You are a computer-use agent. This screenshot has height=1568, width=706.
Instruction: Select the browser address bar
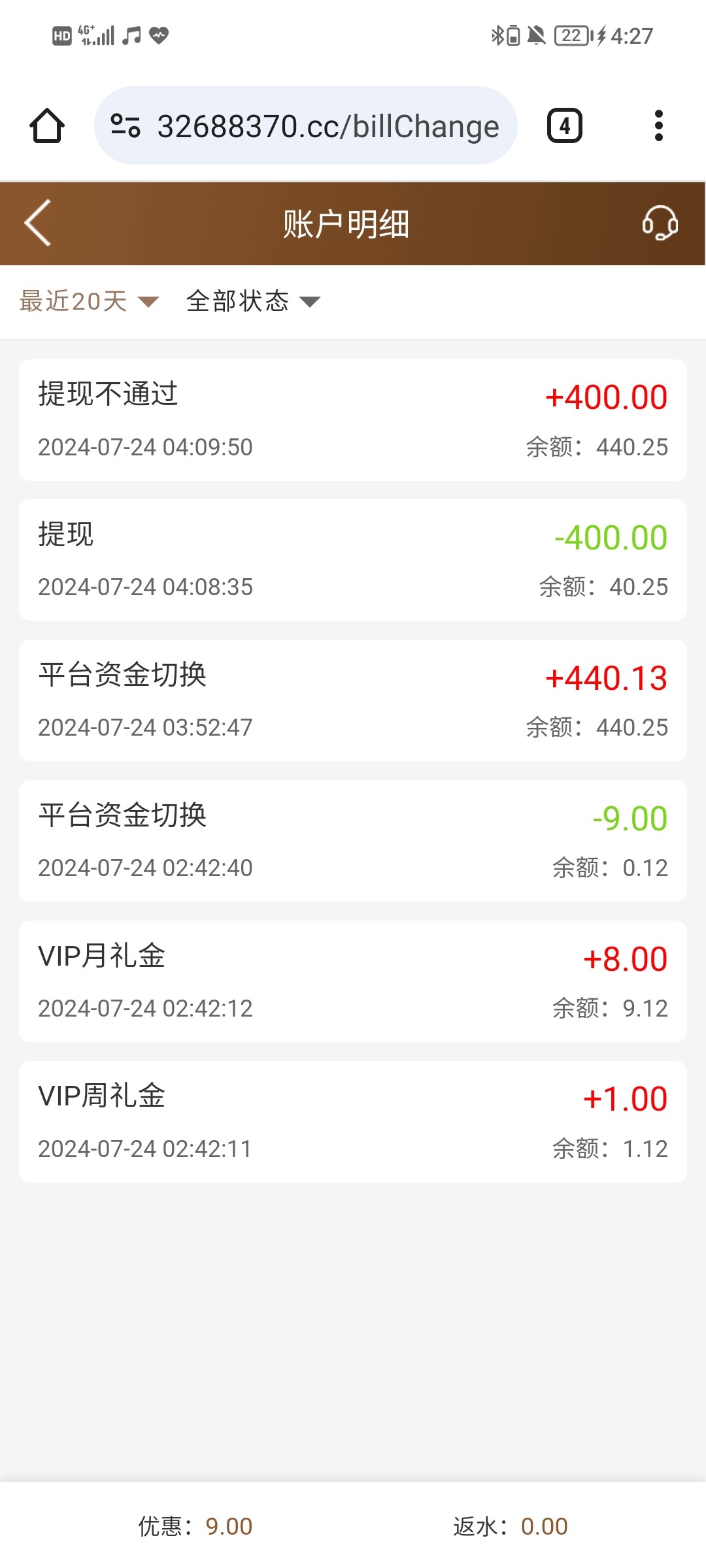click(x=327, y=126)
